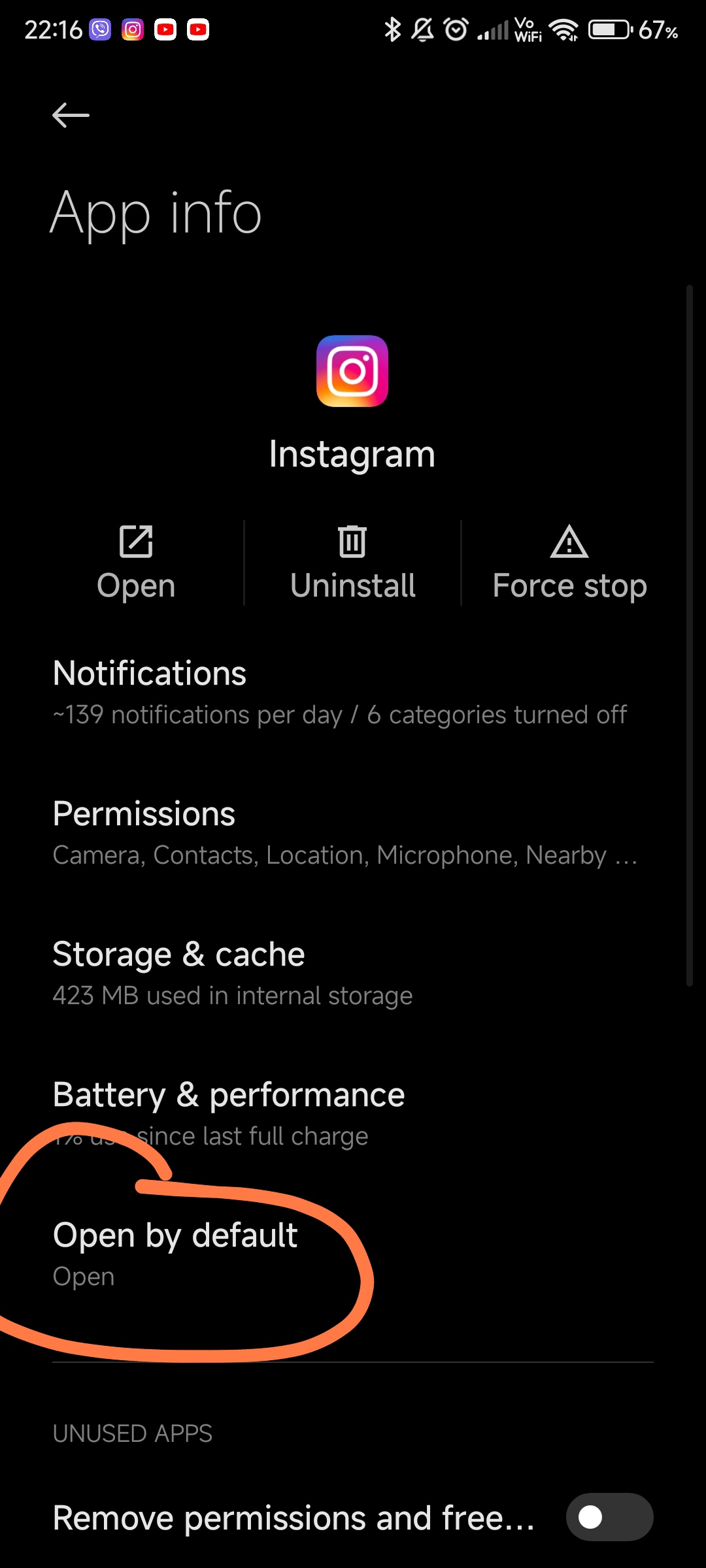Open Battery & performance
The image size is (706, 1568).
[x=353, y=1115]
